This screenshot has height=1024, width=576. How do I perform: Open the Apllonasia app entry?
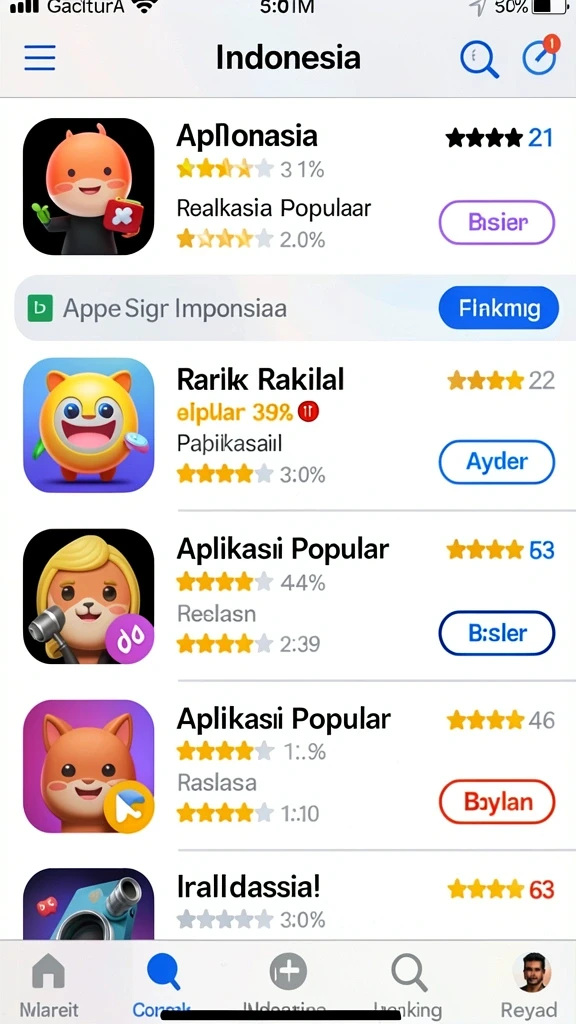click(288, 187)
